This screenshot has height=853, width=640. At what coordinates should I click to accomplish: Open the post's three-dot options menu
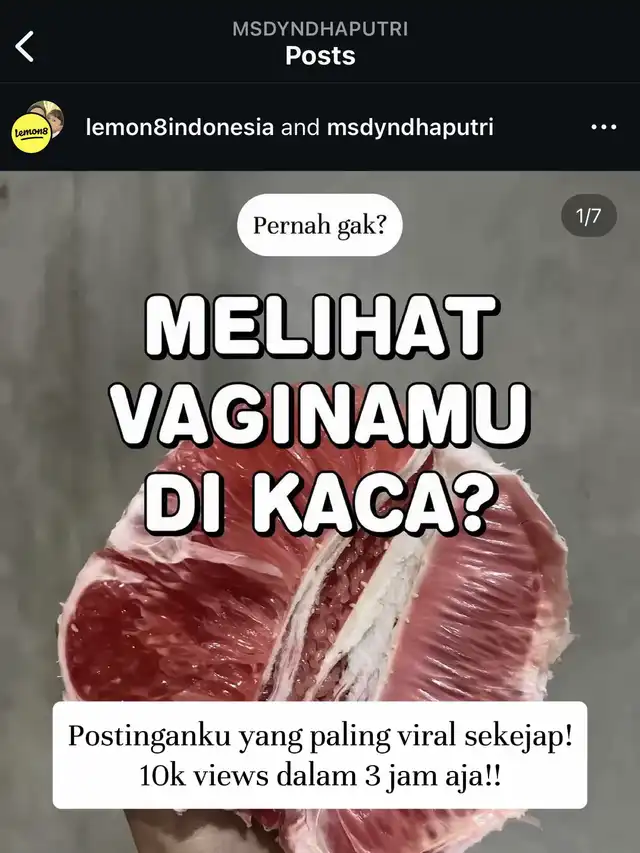[x=603, y=128]
